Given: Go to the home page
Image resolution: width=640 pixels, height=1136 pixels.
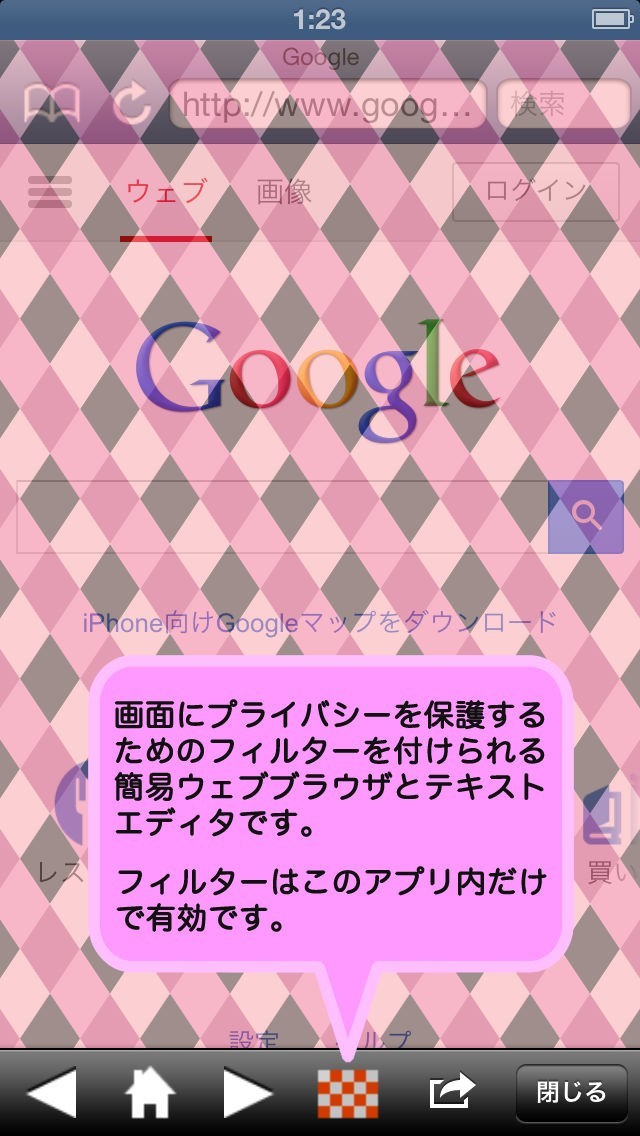Looking at the screenshot, I should coord(150,1093).
